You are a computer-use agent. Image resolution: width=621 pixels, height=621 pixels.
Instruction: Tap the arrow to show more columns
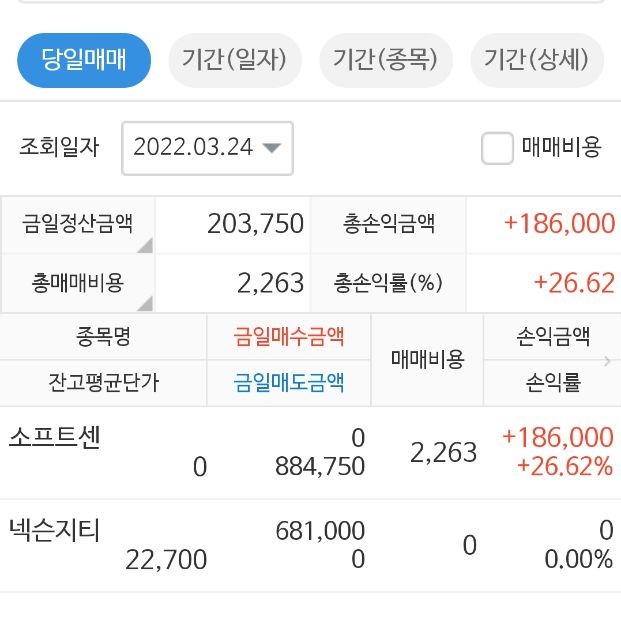[607, 361]
